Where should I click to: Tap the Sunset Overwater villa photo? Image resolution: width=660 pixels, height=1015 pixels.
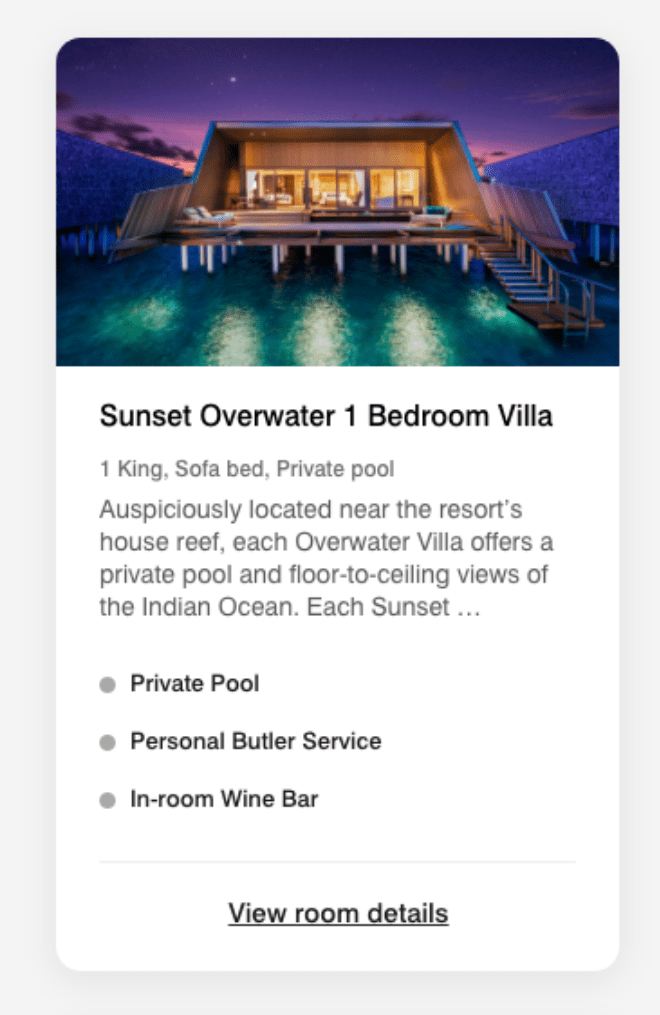338,202
